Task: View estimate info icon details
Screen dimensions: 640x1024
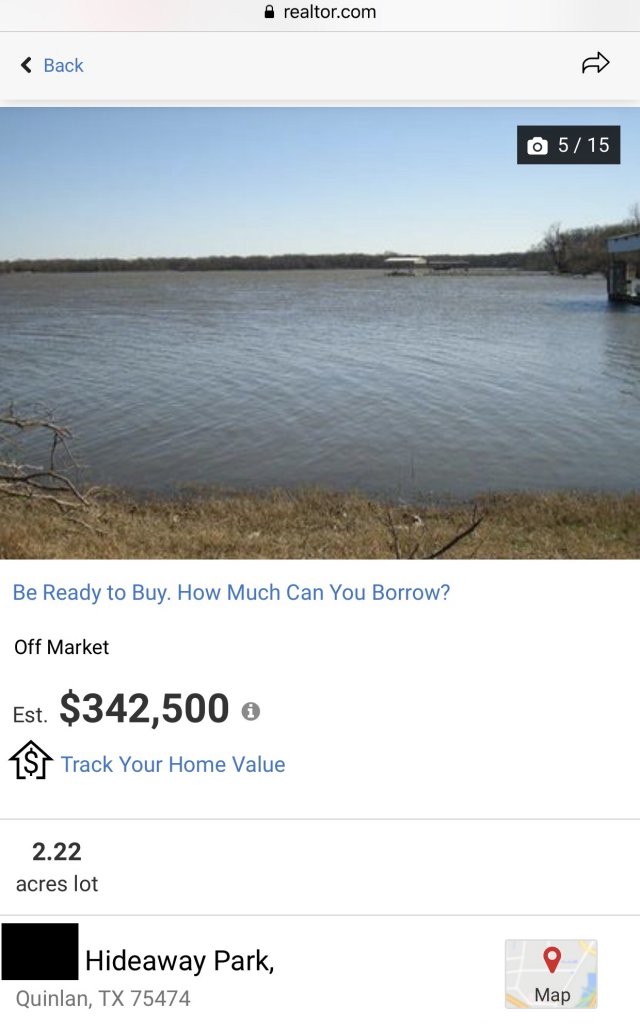Action: 251,711
